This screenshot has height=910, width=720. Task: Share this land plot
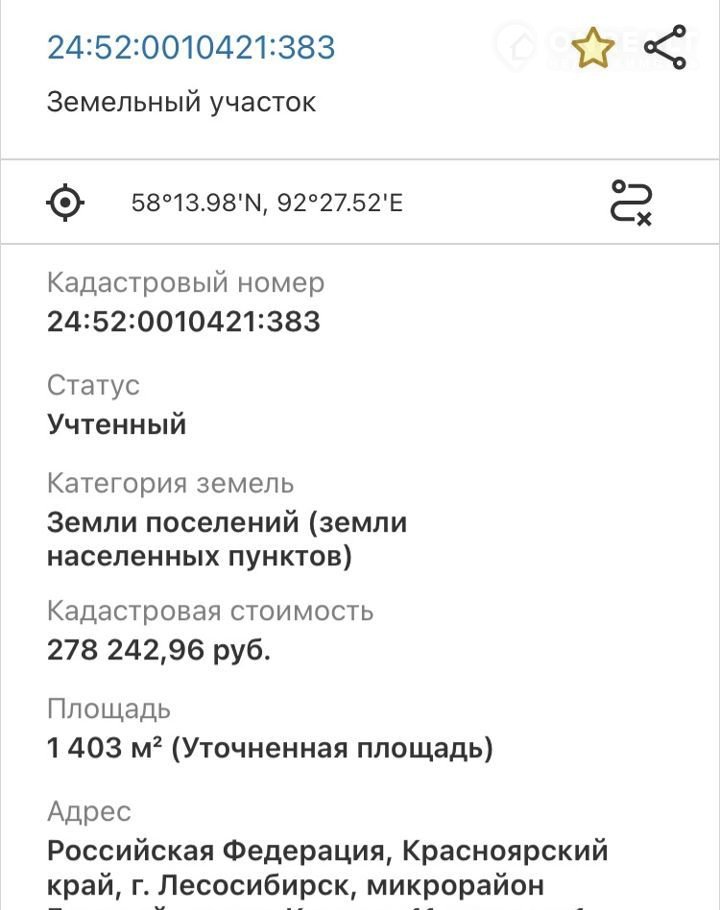tap(665, 49)
